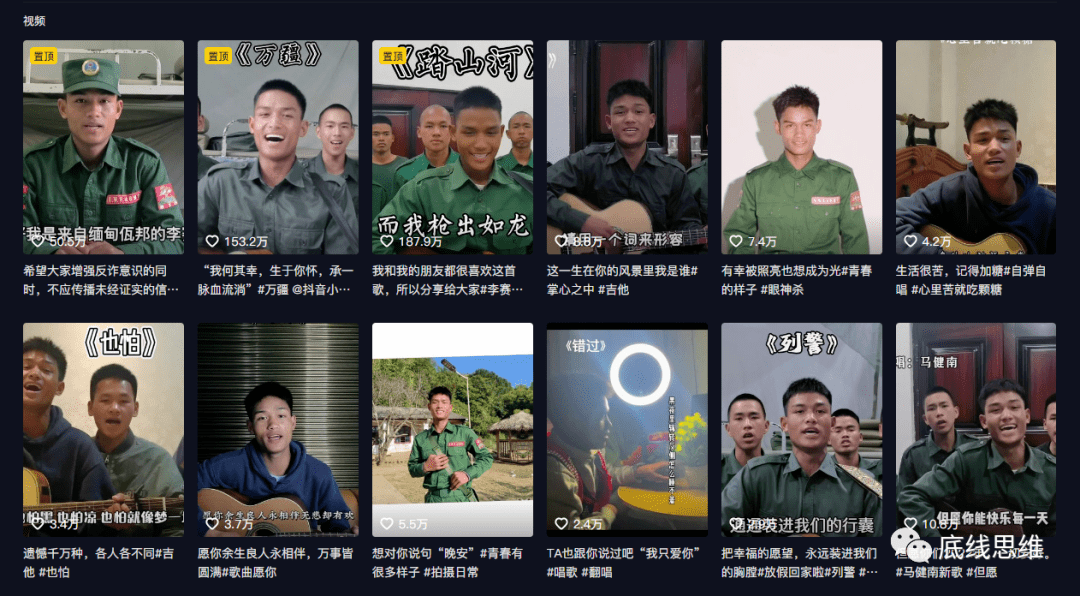
Task: Open the guitar video tagged #掌心之中
Action: pyautogui.click(x=627, y=147)
